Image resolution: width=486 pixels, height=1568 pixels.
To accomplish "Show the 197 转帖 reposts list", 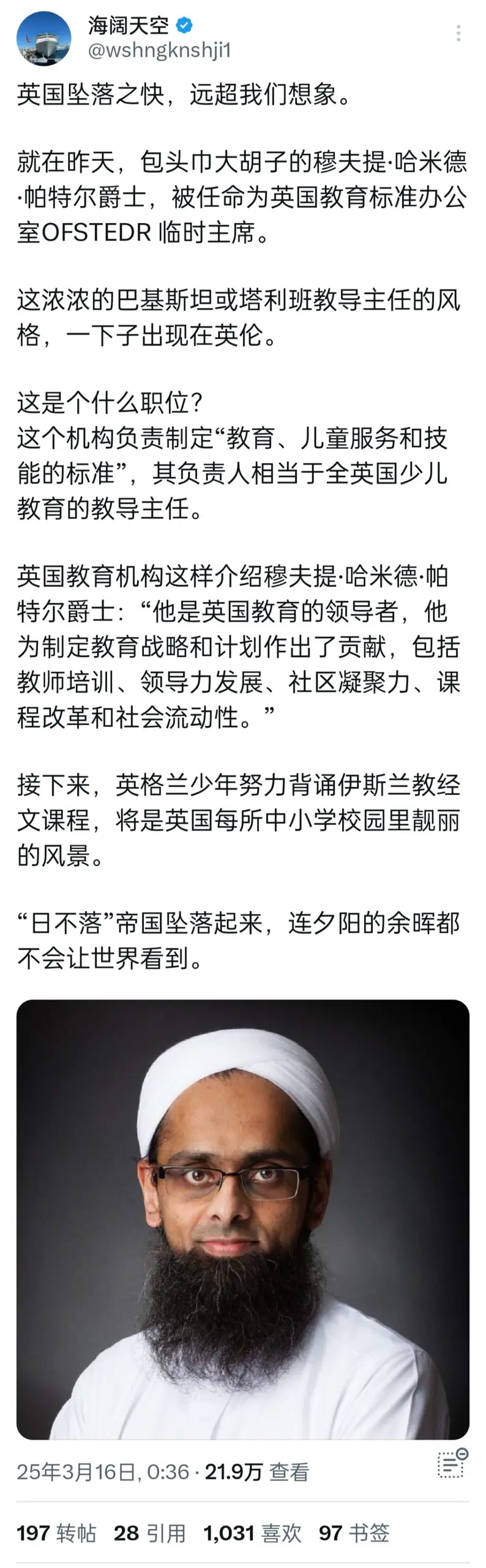I will tap(56, 1532).
